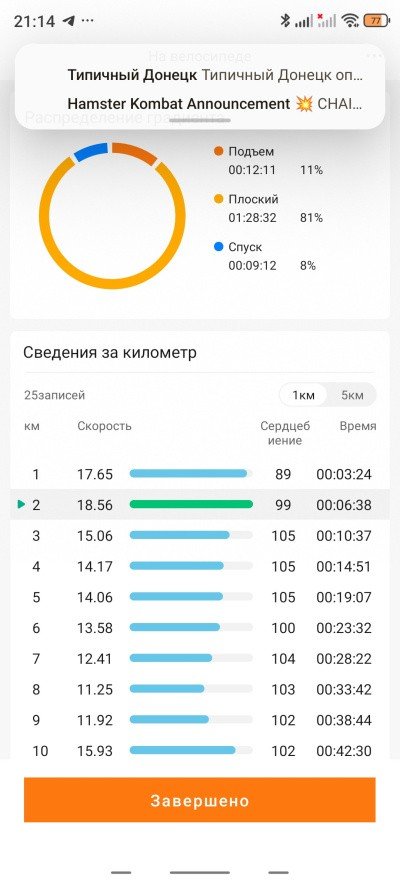Select the kilometer 1 row
This screenshot has width=400, height=889.
pos(199,474)
